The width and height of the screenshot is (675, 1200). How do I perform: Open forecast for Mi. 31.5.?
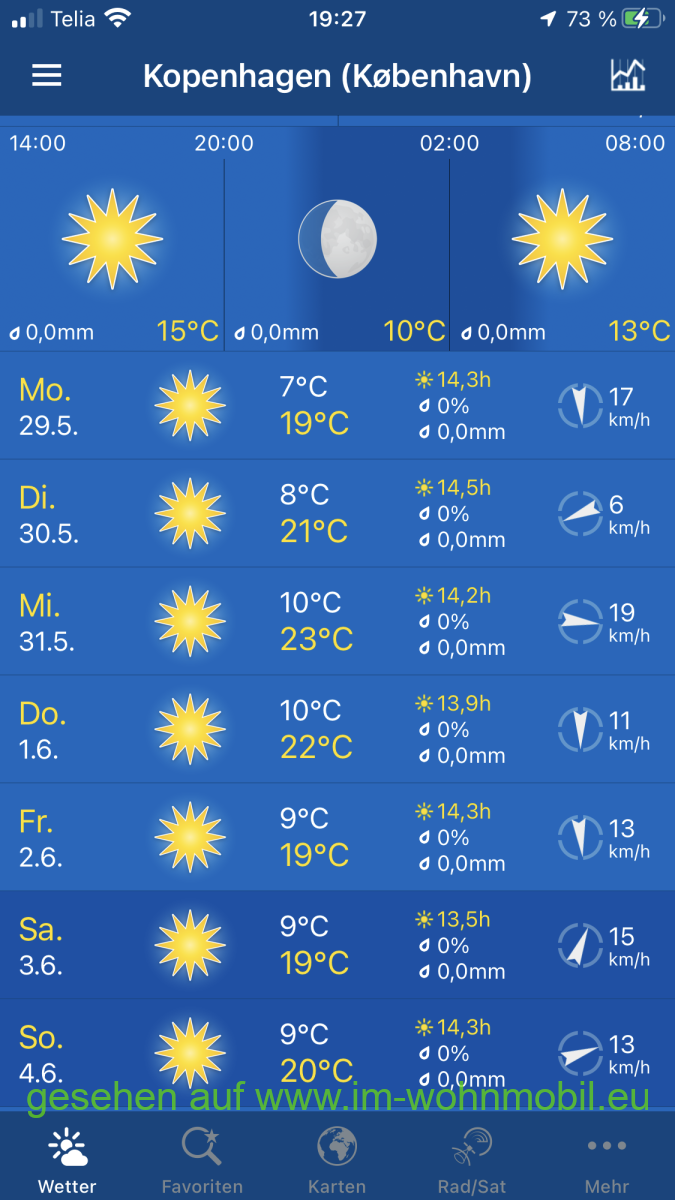[337, 622]
